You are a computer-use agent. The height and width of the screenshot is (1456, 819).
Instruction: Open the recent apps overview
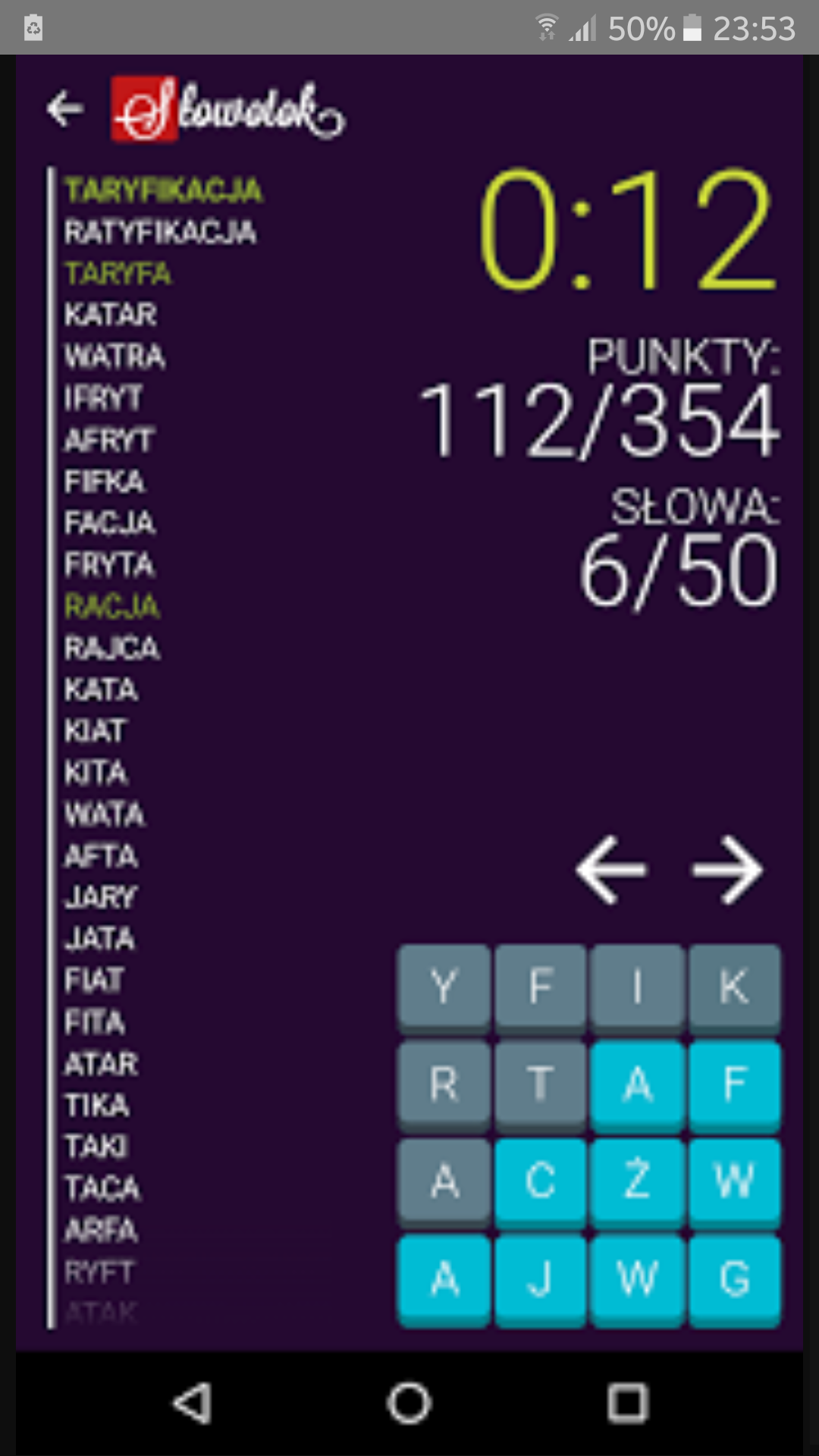pos(628,1402)
